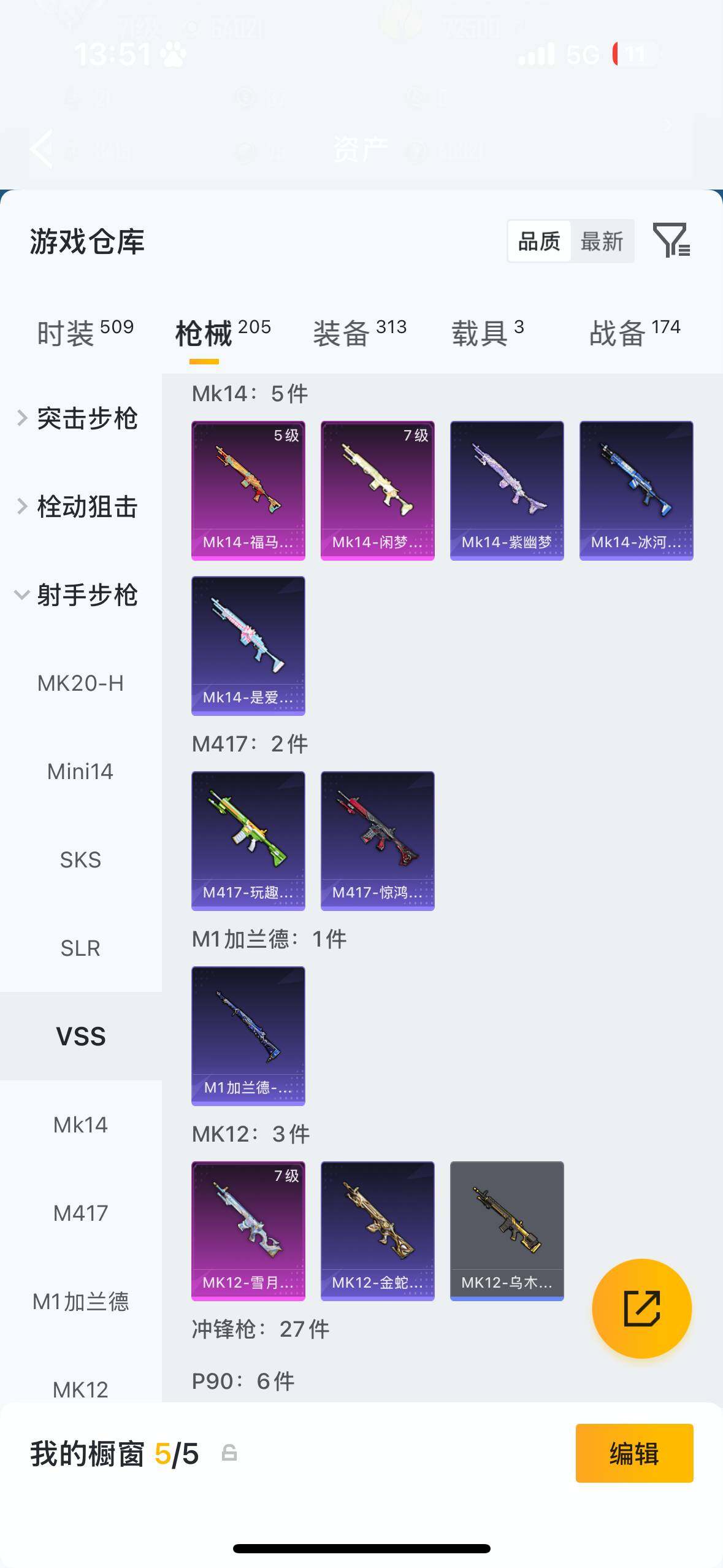Screen dimensions: 723x1568
Task: Expand the 栓动狙击 category
Action: coord(85,507)
